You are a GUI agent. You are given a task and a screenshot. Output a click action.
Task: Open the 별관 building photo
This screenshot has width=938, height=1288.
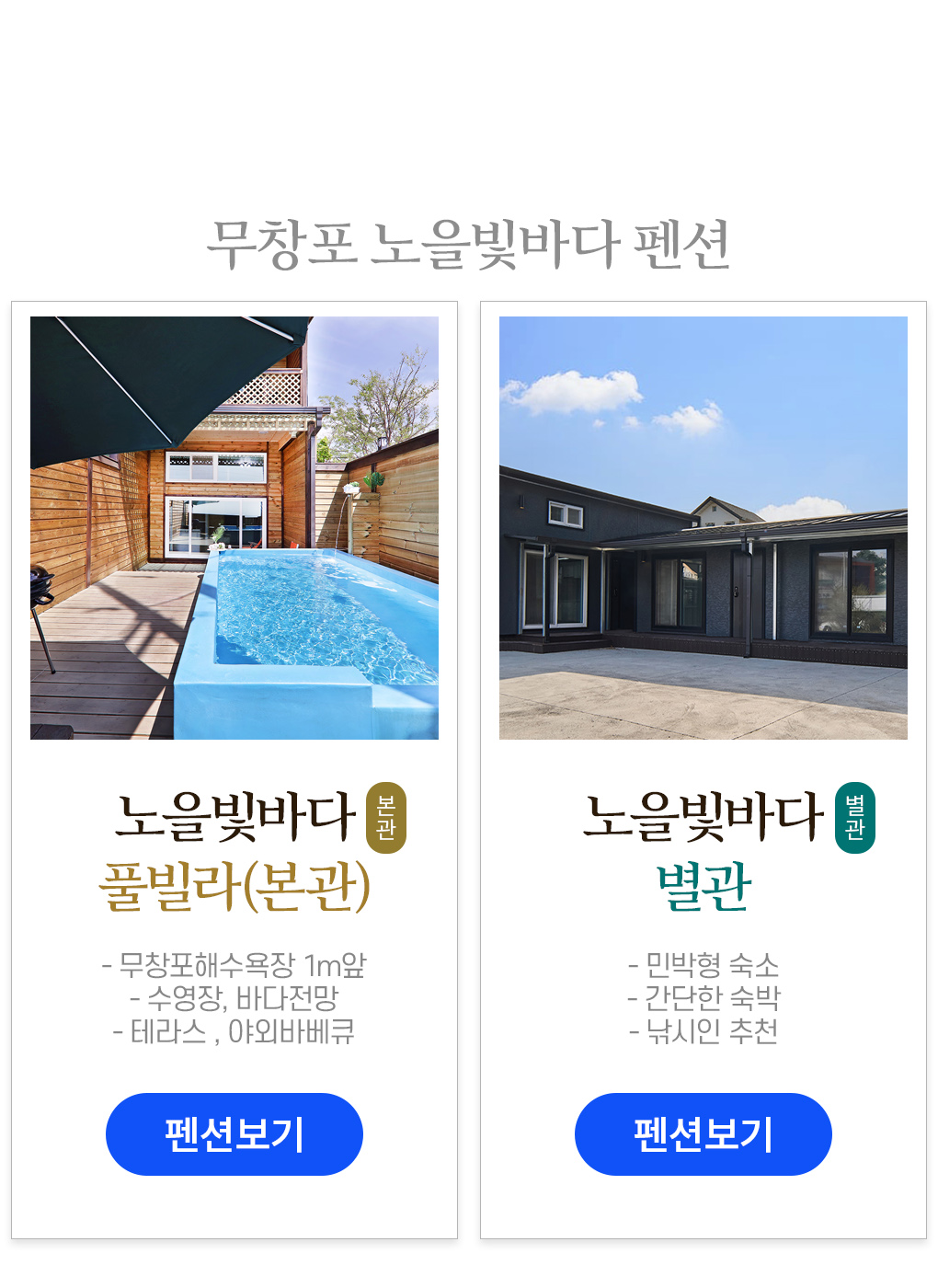[703, 528]
